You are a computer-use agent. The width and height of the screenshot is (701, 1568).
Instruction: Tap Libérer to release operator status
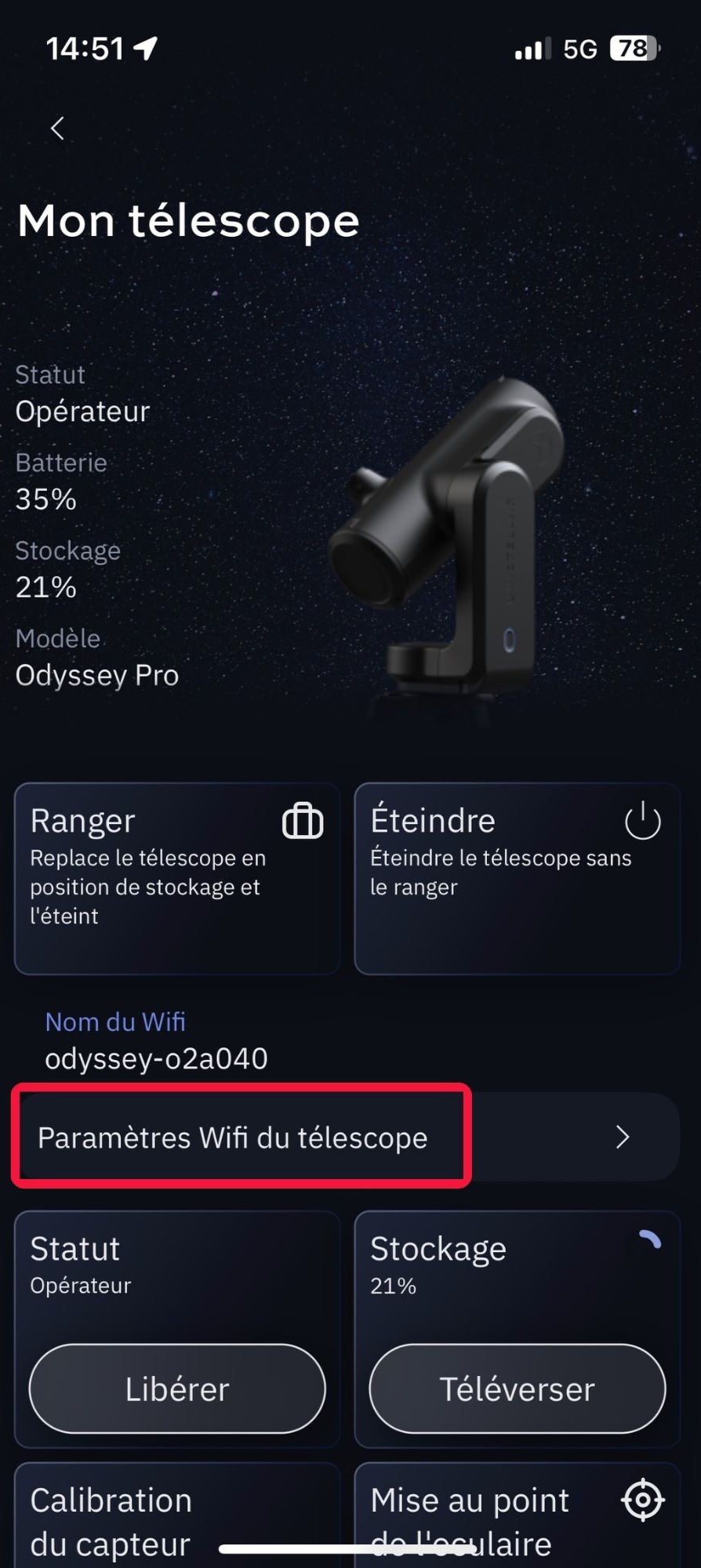(176, 1388)
